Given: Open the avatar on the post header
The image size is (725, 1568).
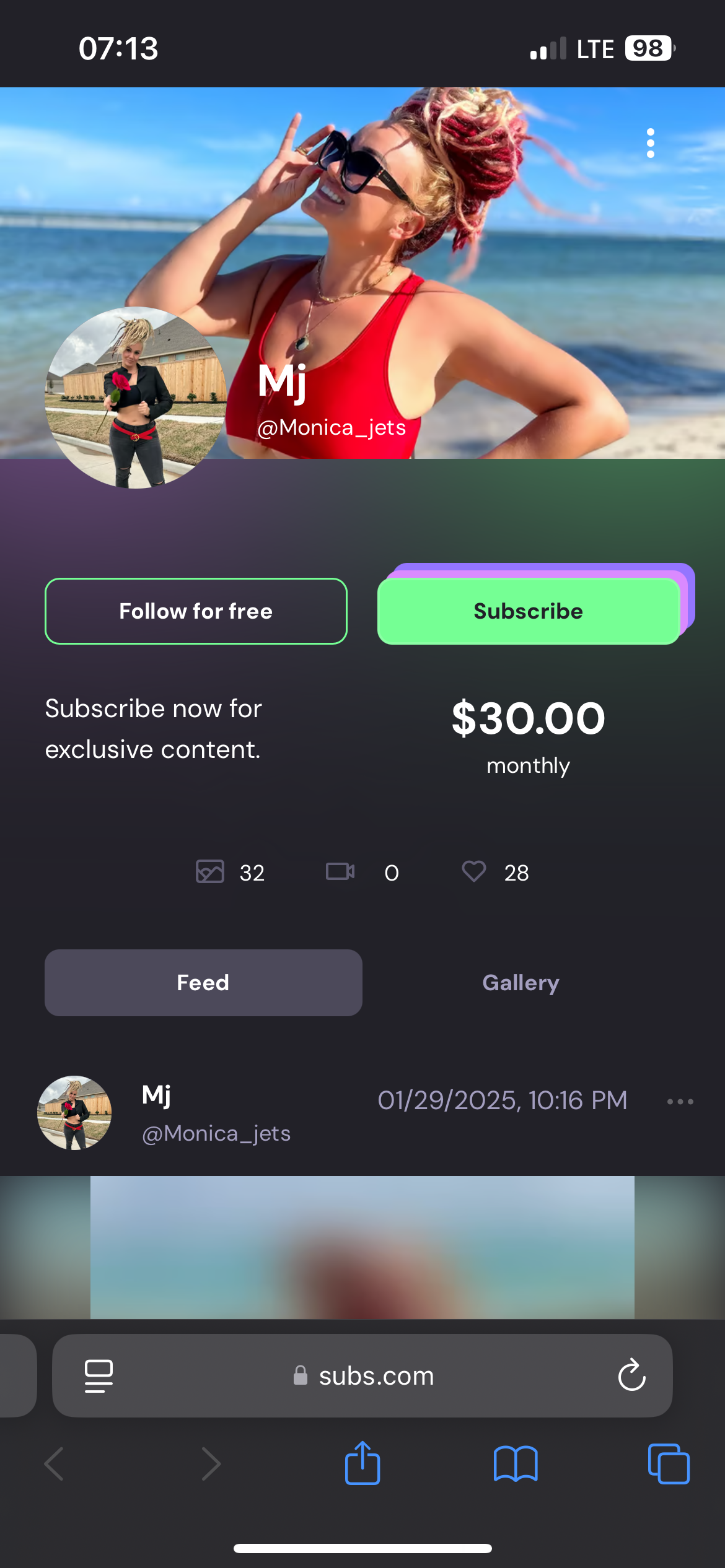Looking at the screenshot, I should 74,1113.
